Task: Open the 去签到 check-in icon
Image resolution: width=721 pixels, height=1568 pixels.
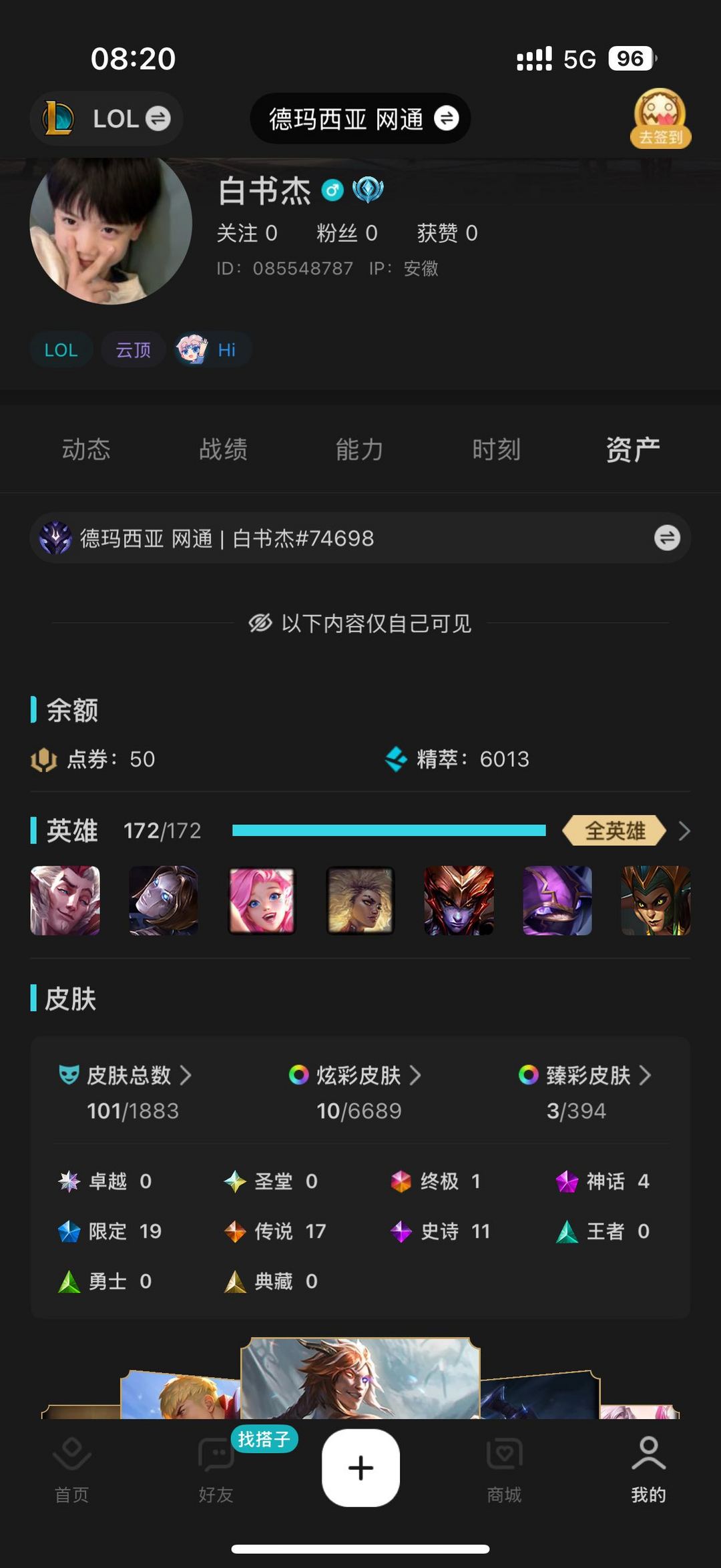Action: (660, 119)
